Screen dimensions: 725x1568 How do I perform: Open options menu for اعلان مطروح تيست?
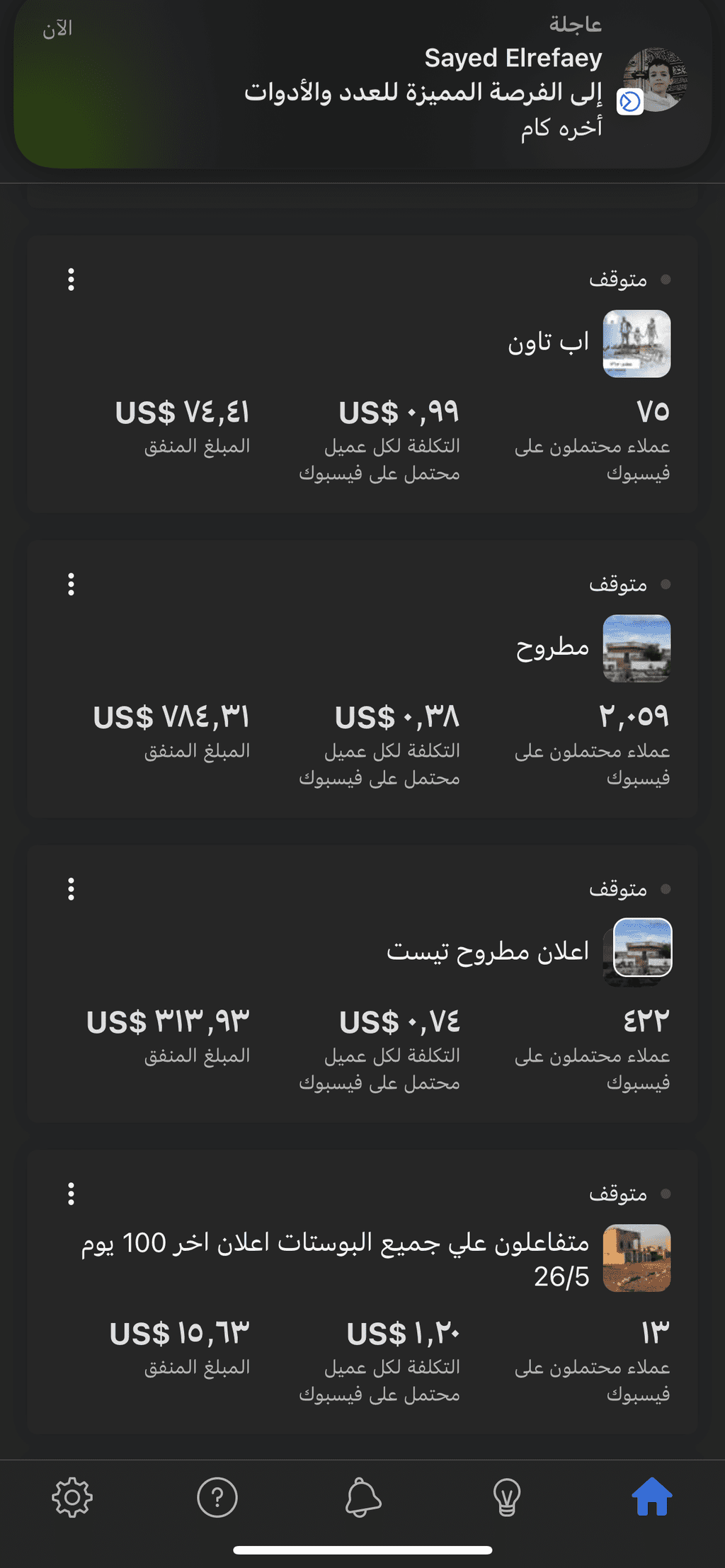(x=71, y=889)
